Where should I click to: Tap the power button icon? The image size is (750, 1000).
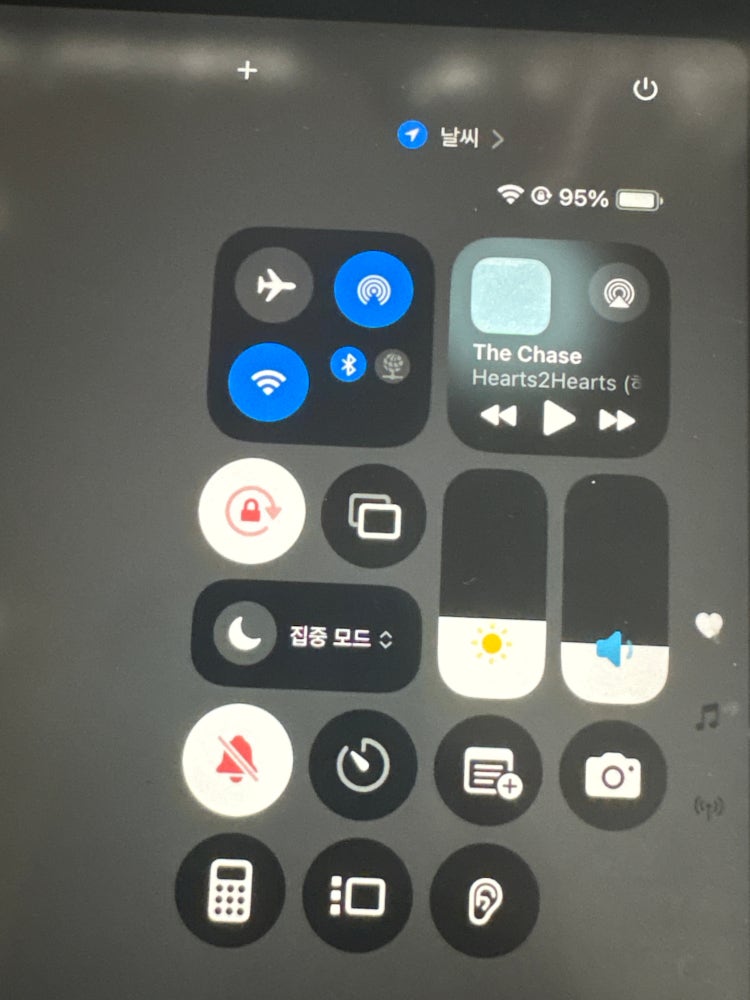646,90
